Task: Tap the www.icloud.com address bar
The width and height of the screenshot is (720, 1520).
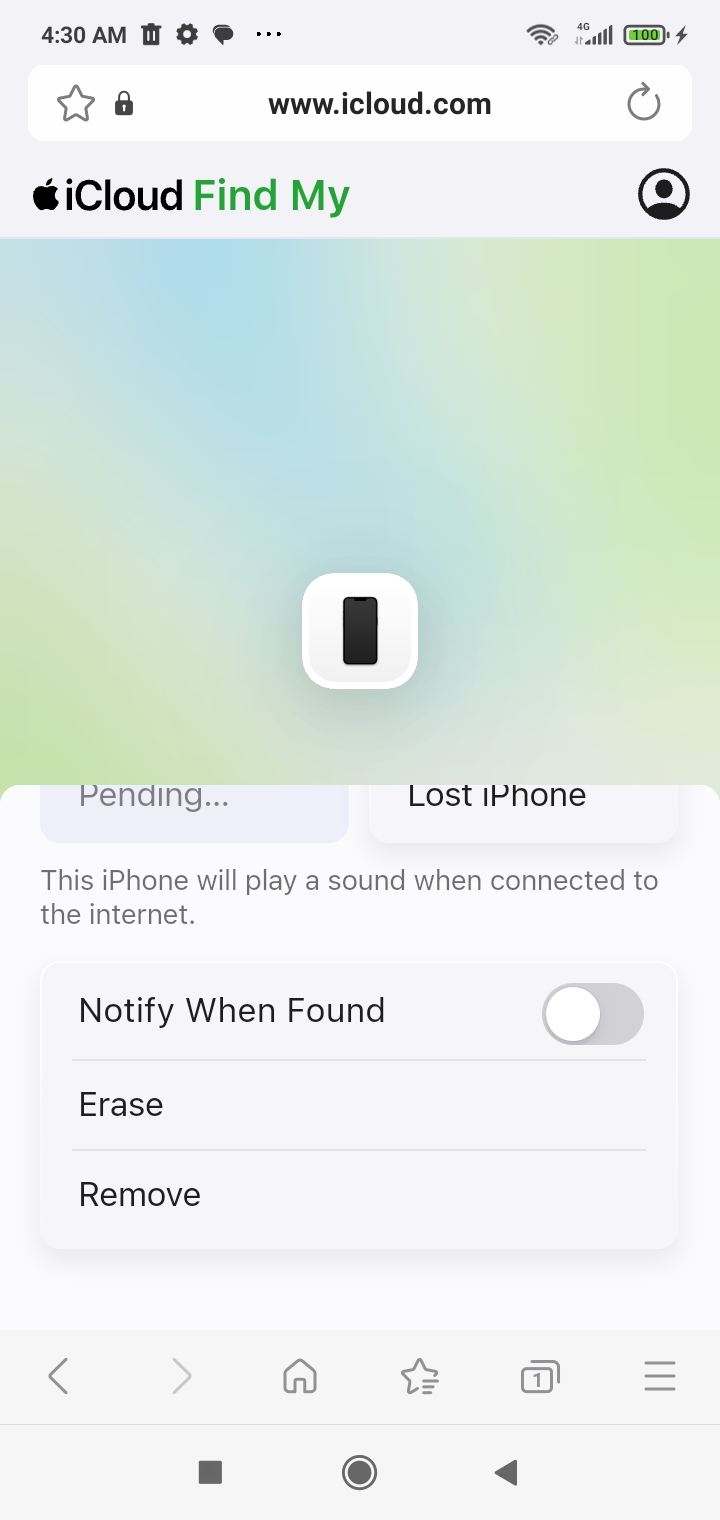Action: (x=379, y=104)
